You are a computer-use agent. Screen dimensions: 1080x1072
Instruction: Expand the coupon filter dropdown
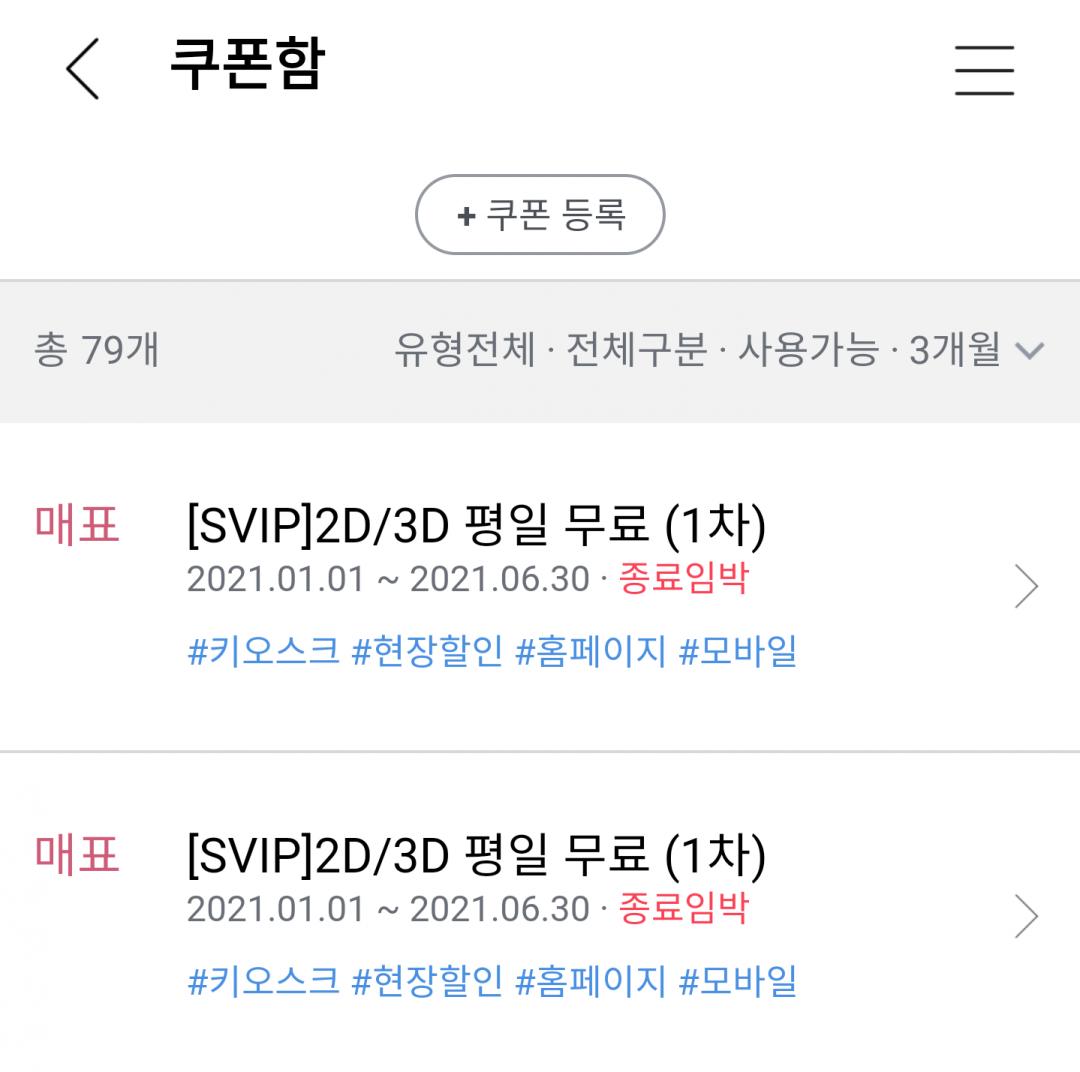(1029, 351)
